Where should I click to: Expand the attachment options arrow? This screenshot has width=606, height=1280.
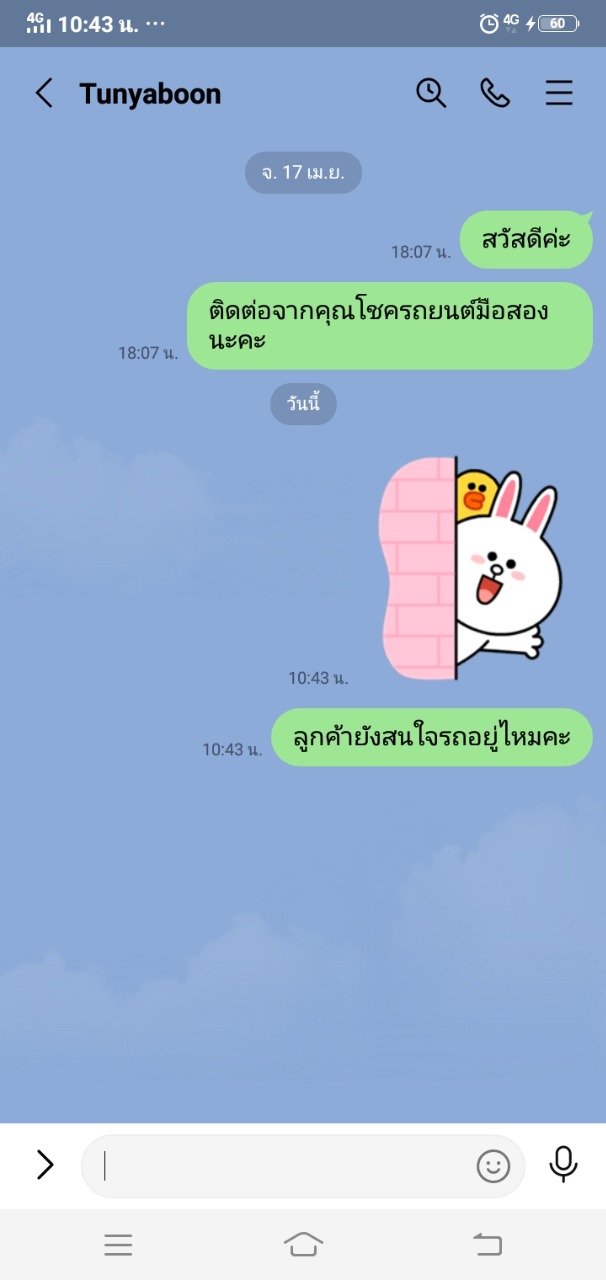45,1164
